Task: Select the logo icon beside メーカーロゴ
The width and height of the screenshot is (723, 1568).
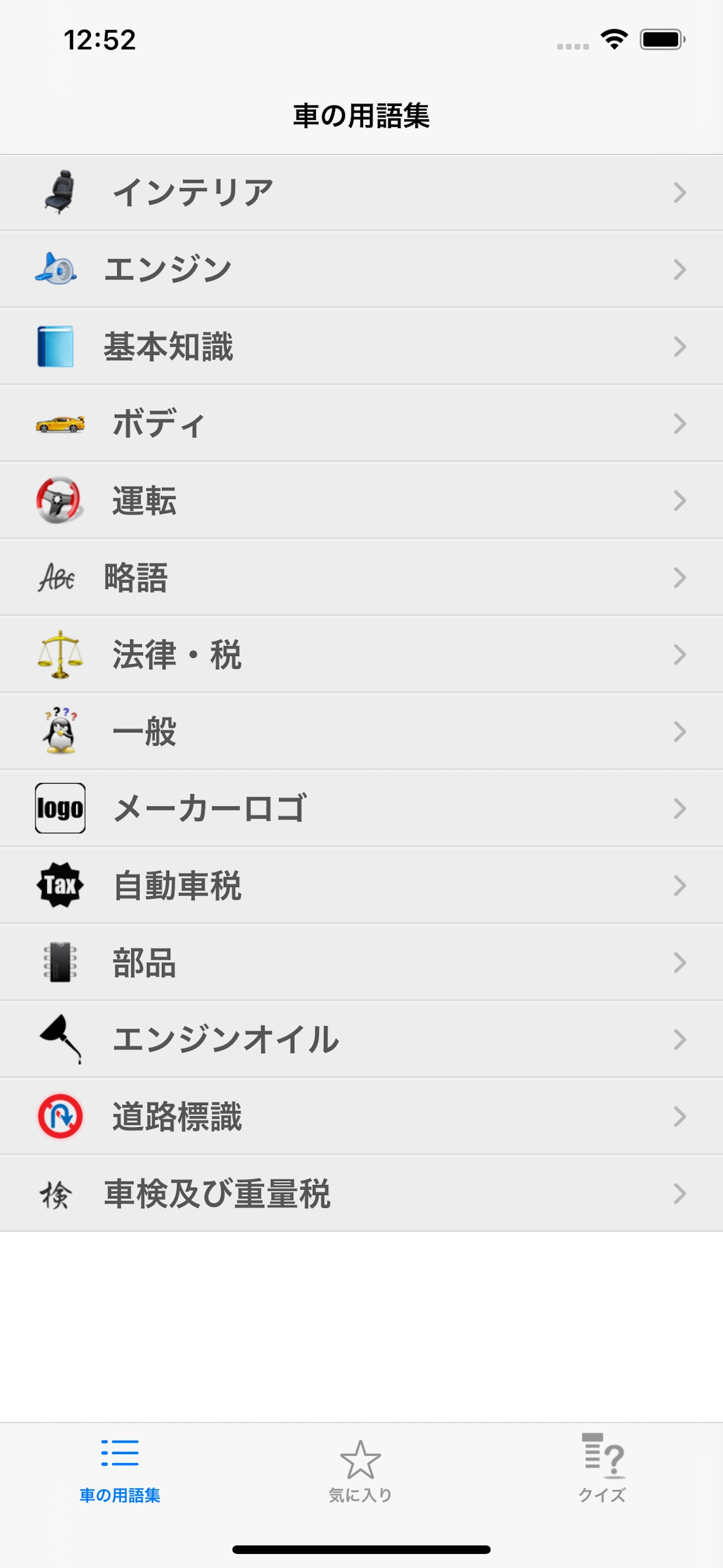Action: coord(59,808)
